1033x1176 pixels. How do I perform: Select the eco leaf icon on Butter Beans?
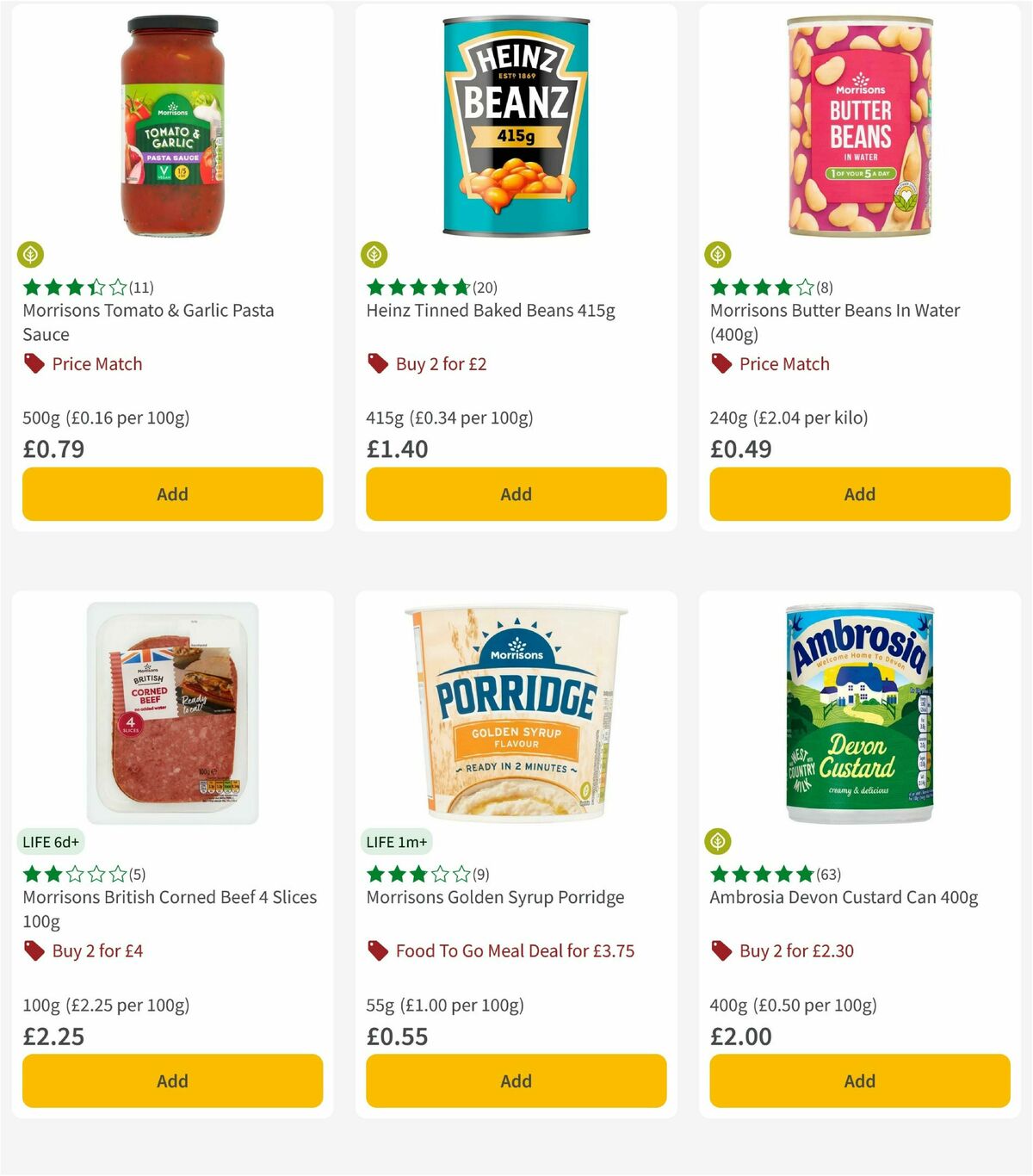(x=718, y=254)
